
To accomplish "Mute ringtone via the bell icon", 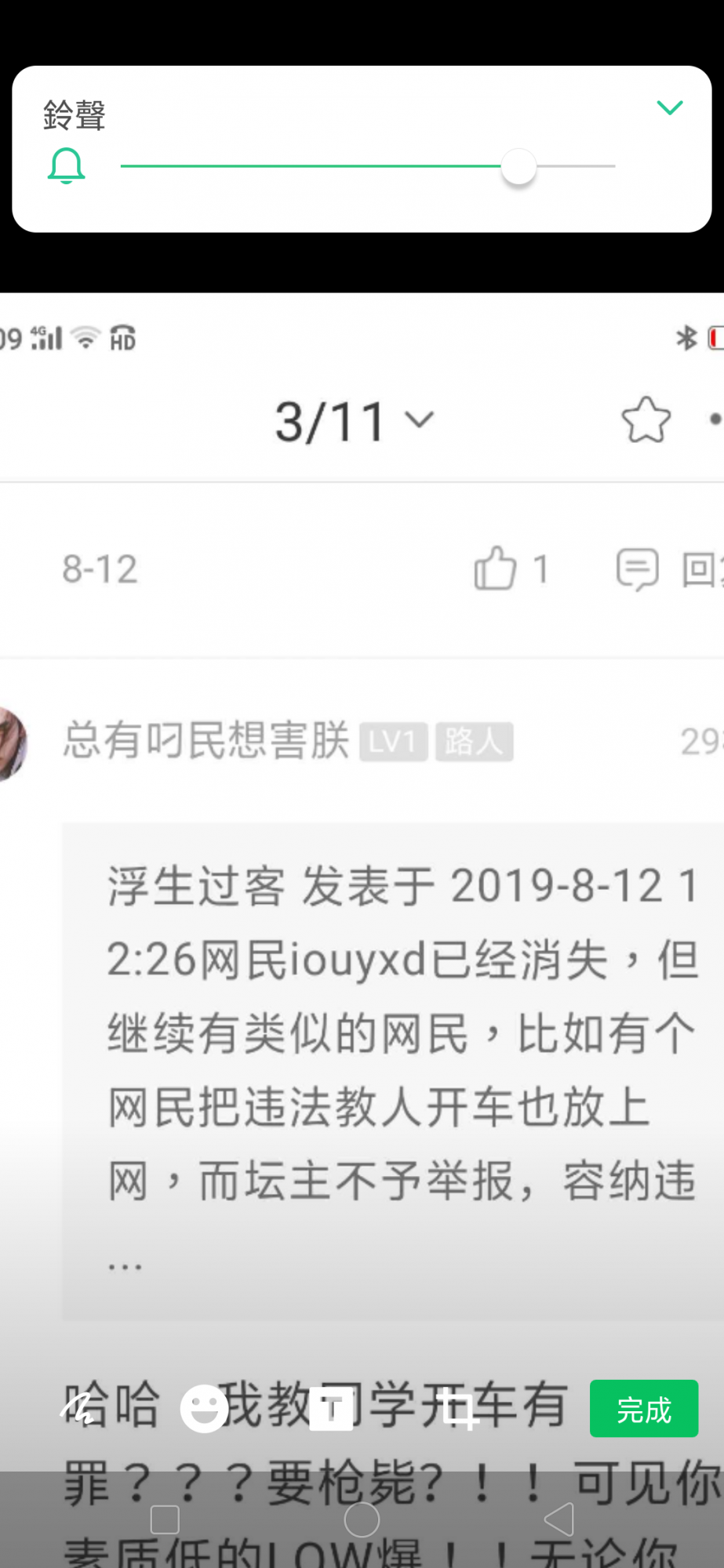I will pos(67,166).
